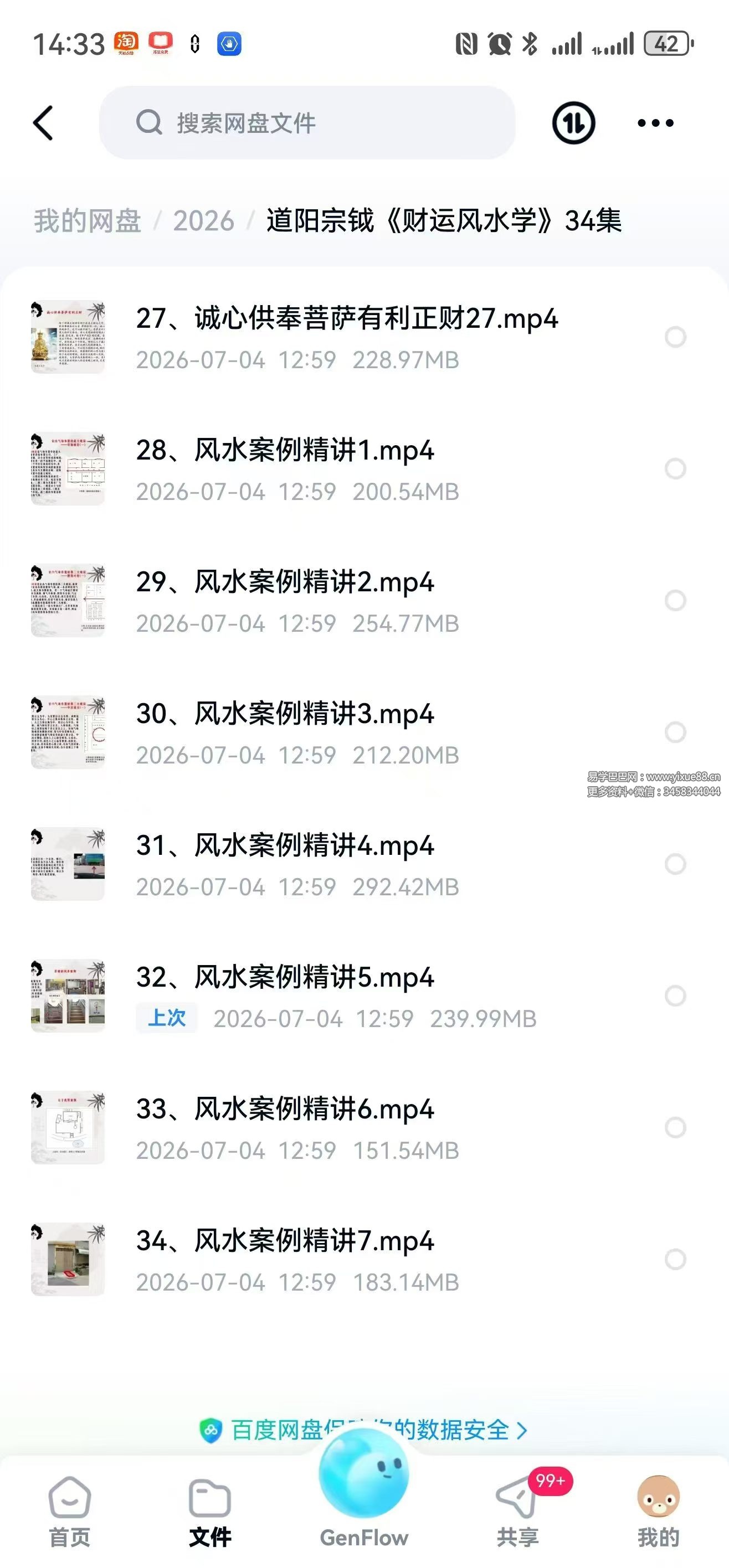The width and height of the screenshot is (729, 1568).
Task: Play the last watched 32、风水案例精讲5.mp4
Action: pyautogui.click(x=364, y=996)
